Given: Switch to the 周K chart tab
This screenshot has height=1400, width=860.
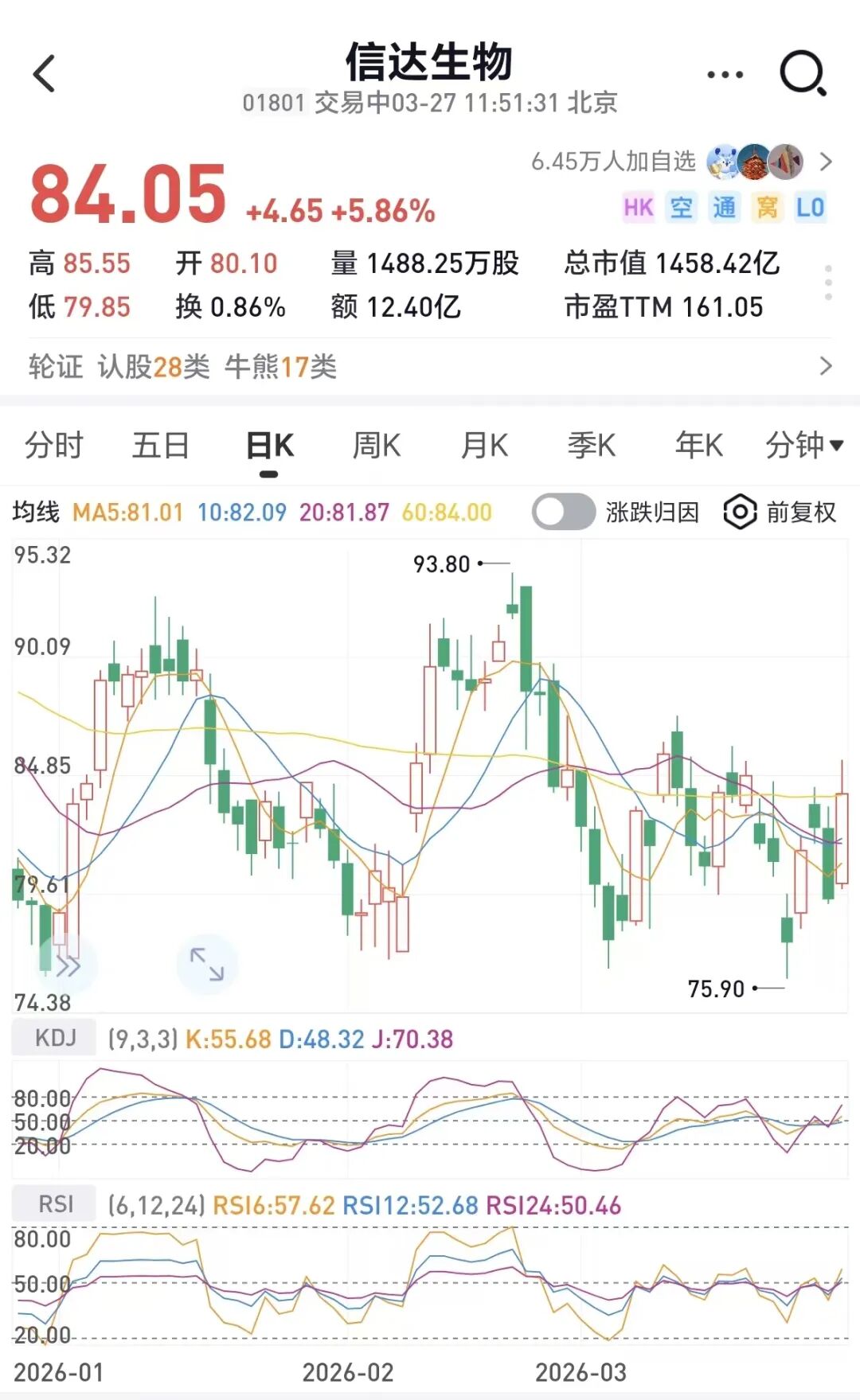Looking at the screenshot, I should click(x=377, y=446).
